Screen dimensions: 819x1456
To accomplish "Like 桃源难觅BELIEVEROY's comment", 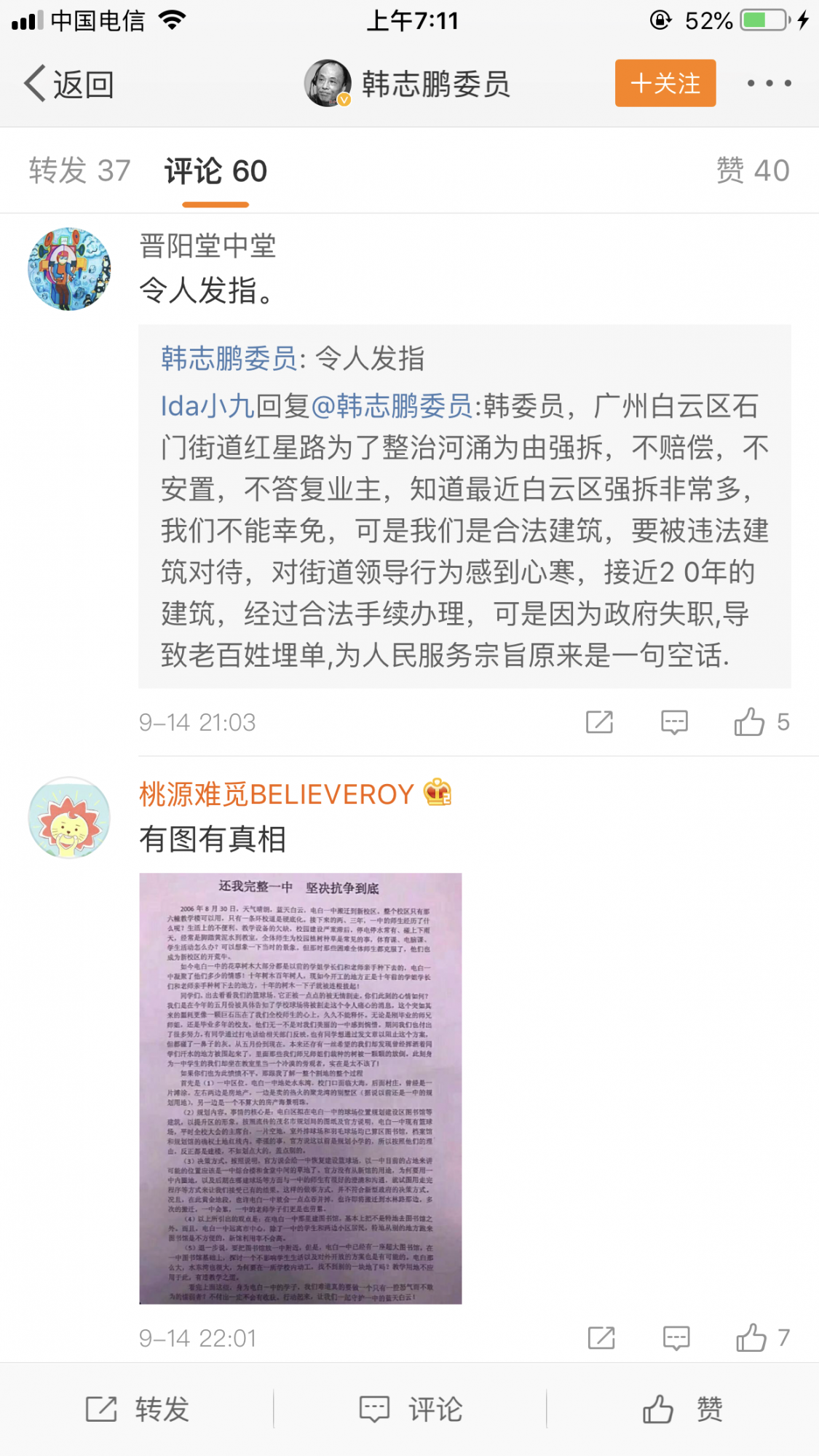I will tap(752, 1337).
